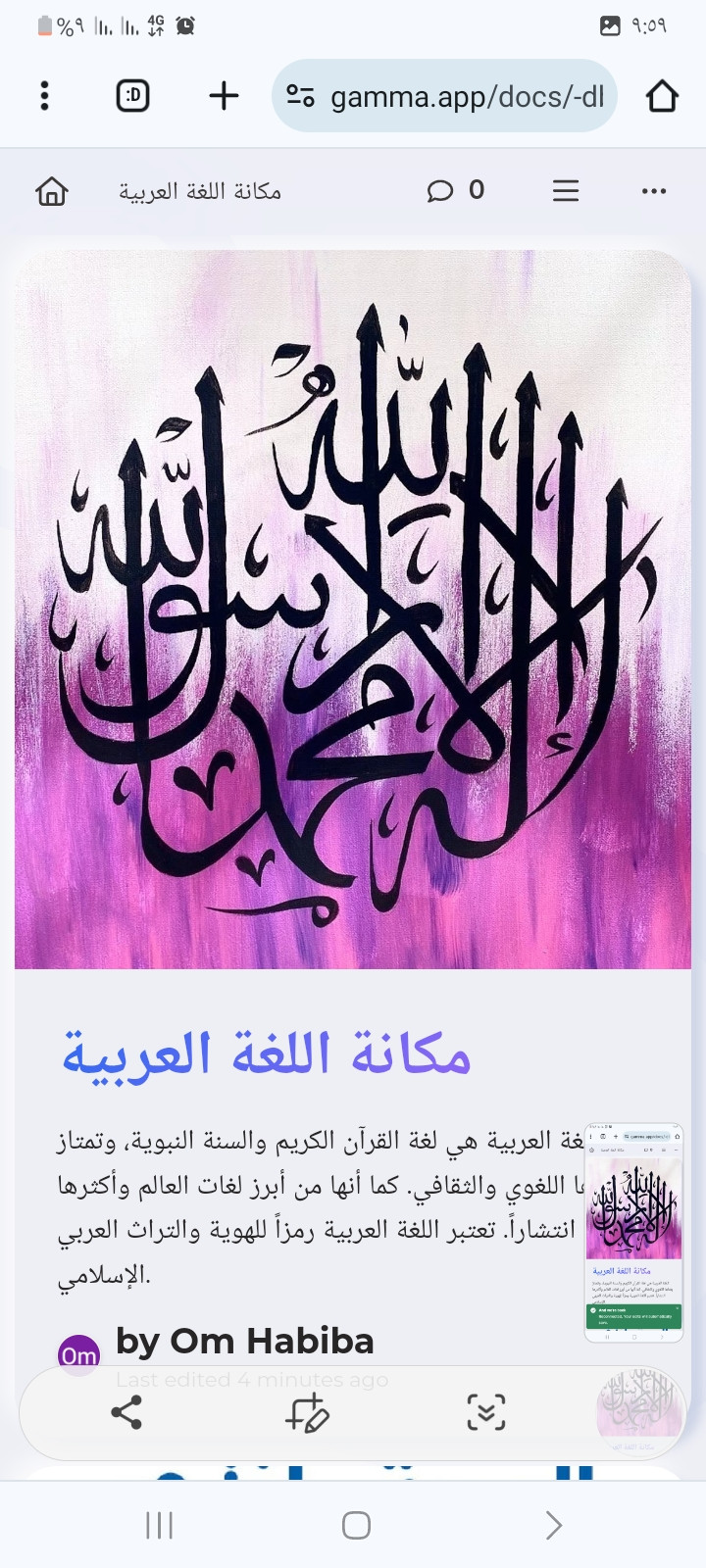Go to the browser home page
Viewport: 706px width, 1568px height.
662,96
